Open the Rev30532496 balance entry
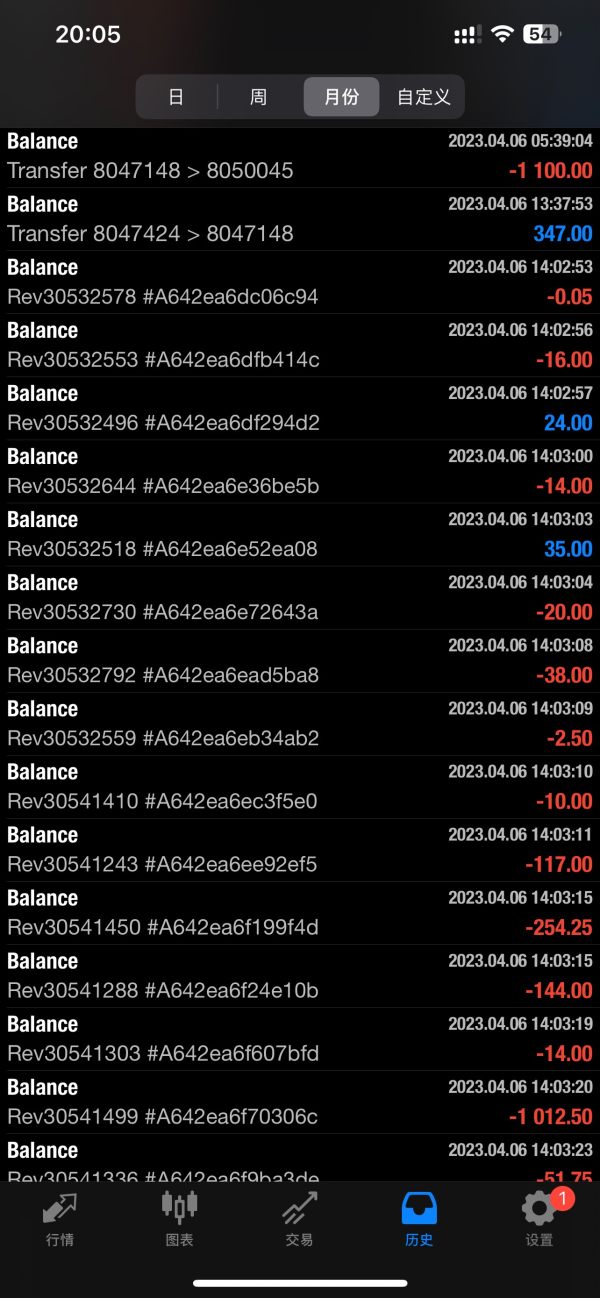 (x=300, y=408)
